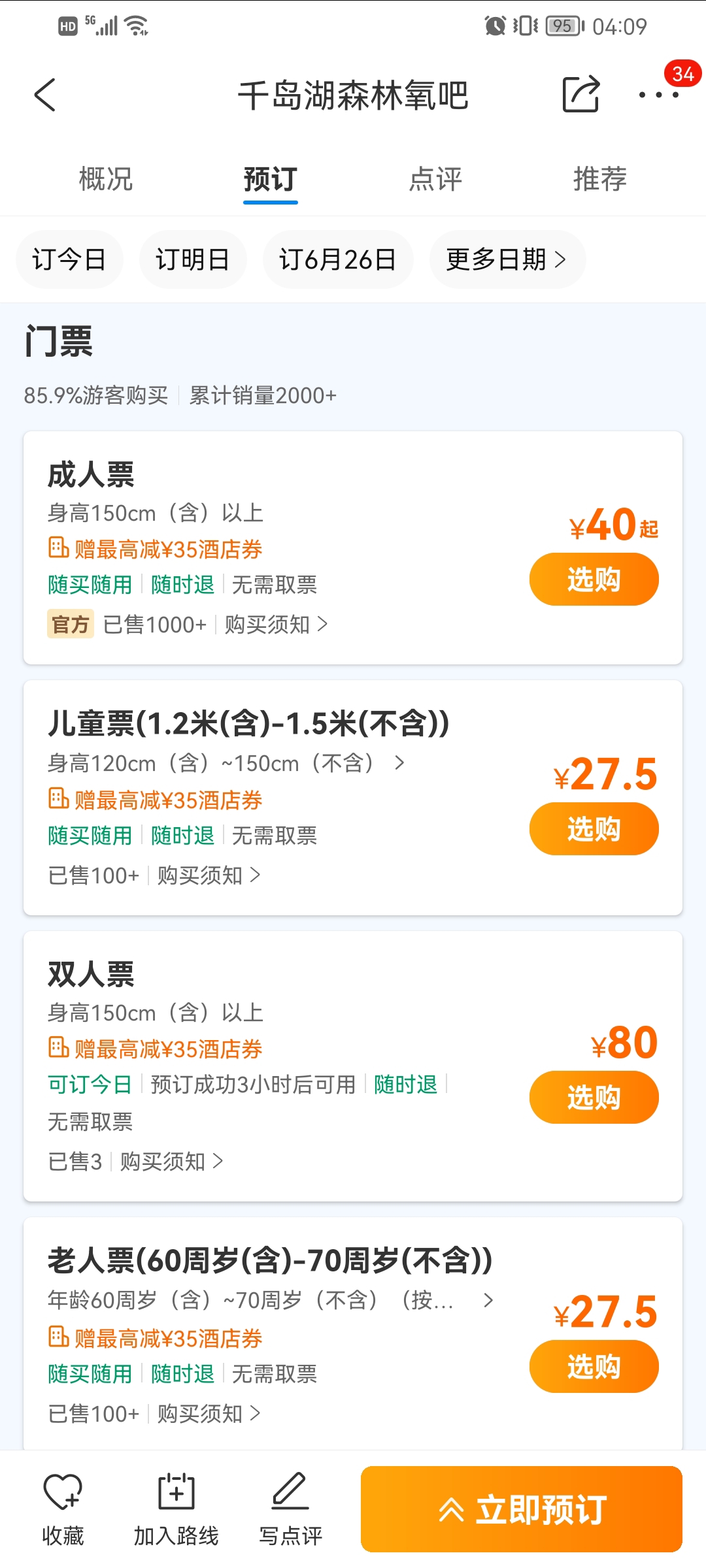
Task: Open 更多日期 to pick another date
Action: [x=507, y=260]
